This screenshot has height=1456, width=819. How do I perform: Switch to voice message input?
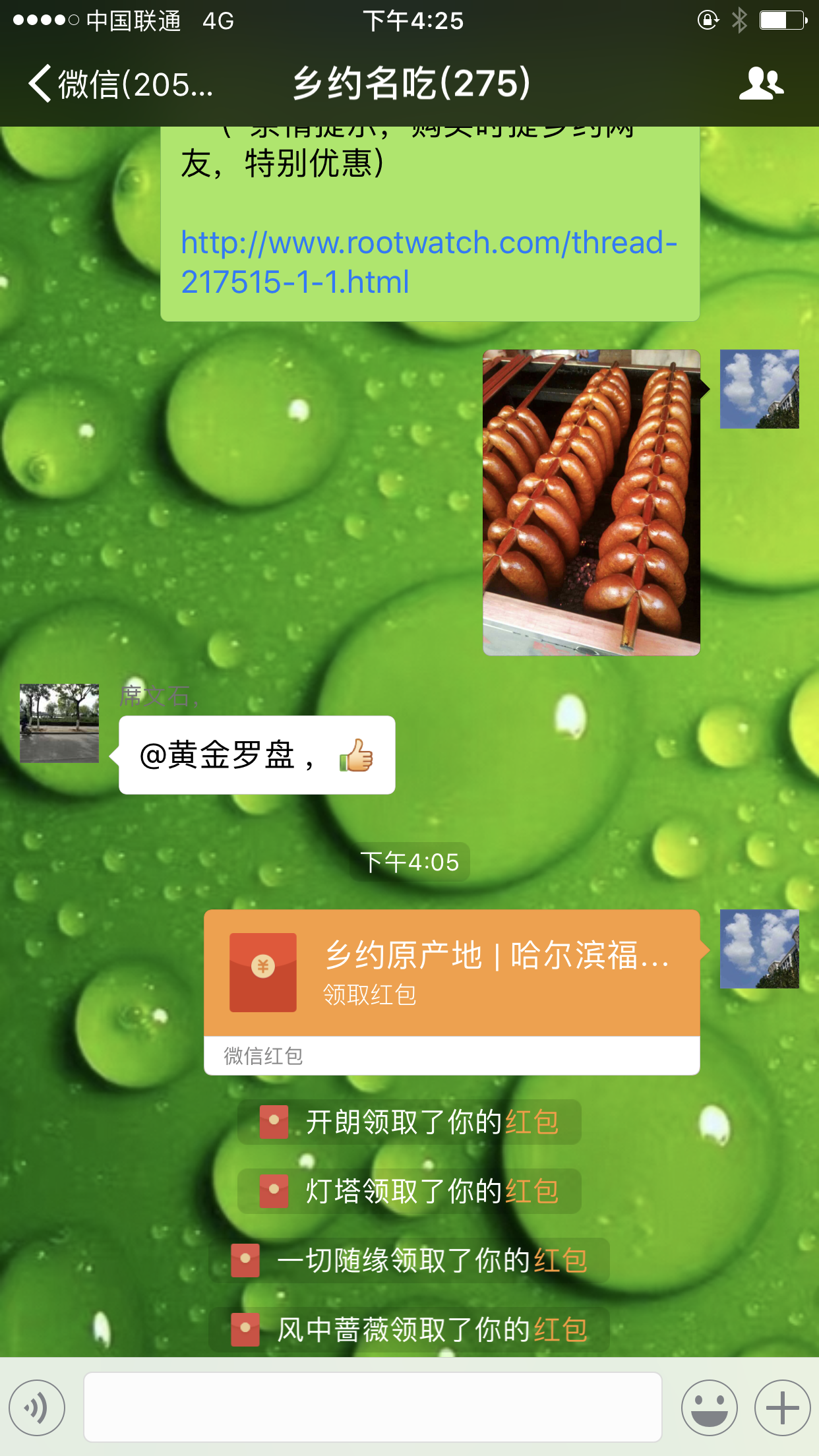point(37,1407)
